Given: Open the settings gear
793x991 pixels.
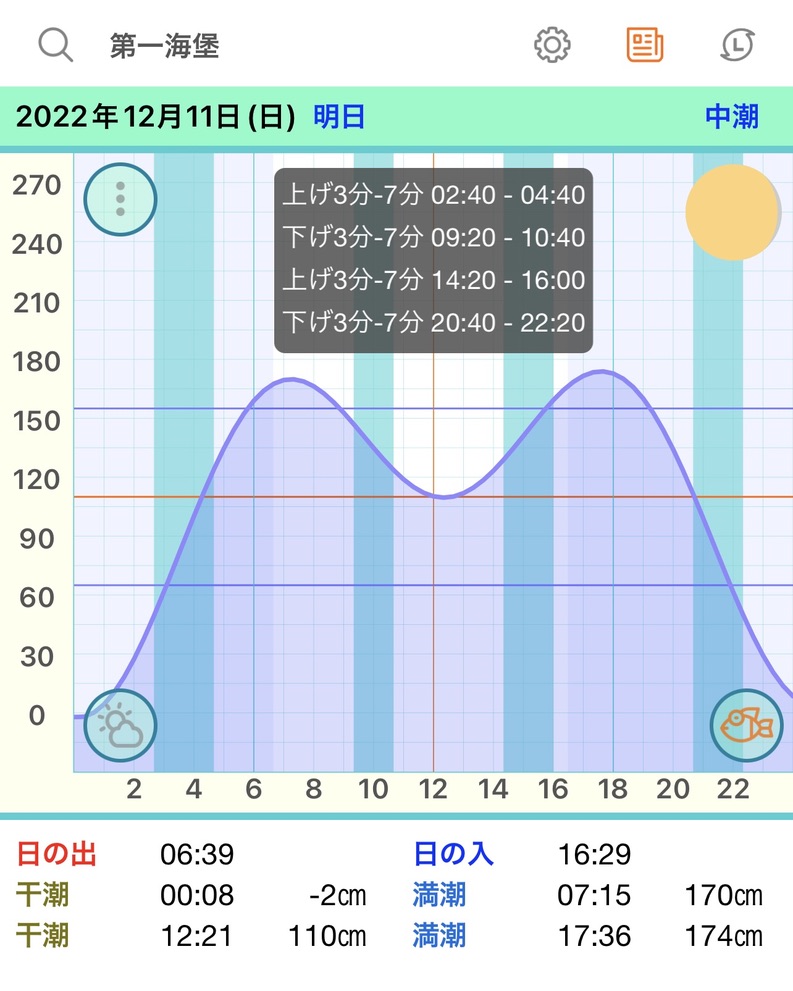Looking at the screenshot, I should (x=552, y=45).
